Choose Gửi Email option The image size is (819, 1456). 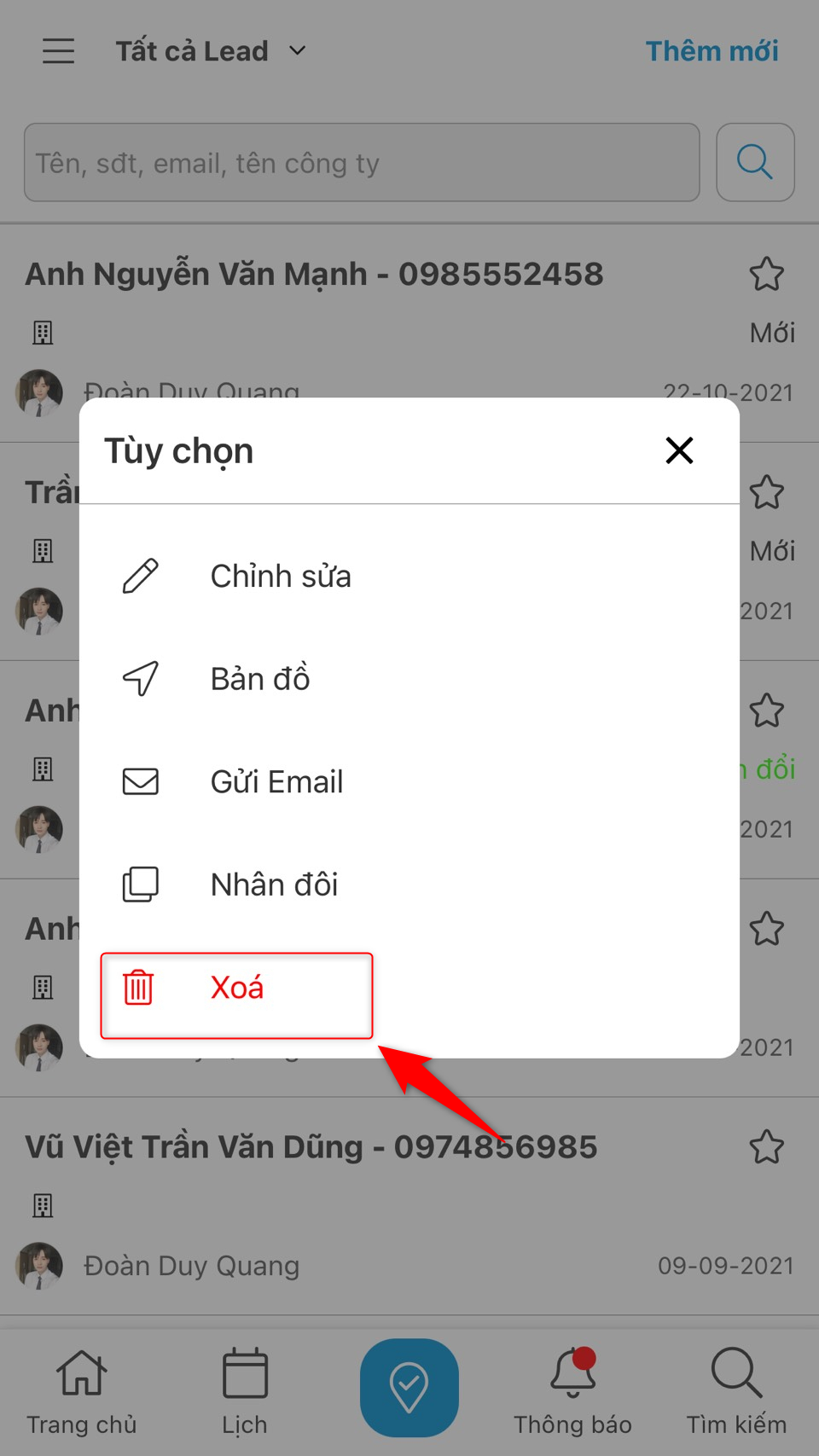(x=276, y=781)
